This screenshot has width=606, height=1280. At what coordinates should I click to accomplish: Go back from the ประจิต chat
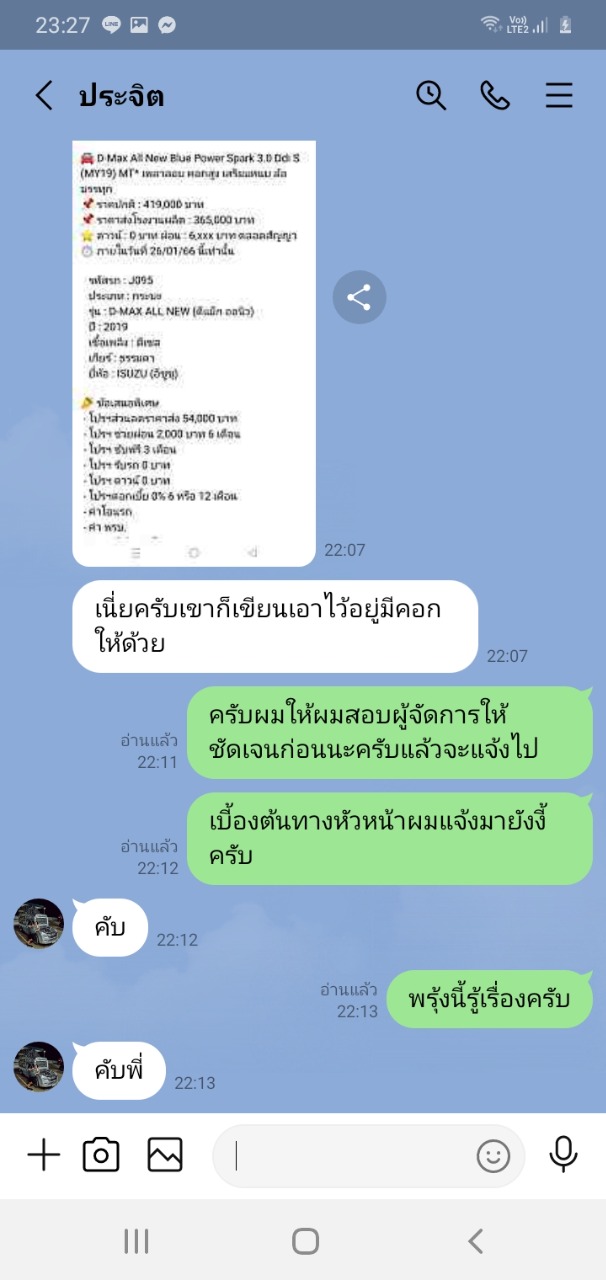43,96
